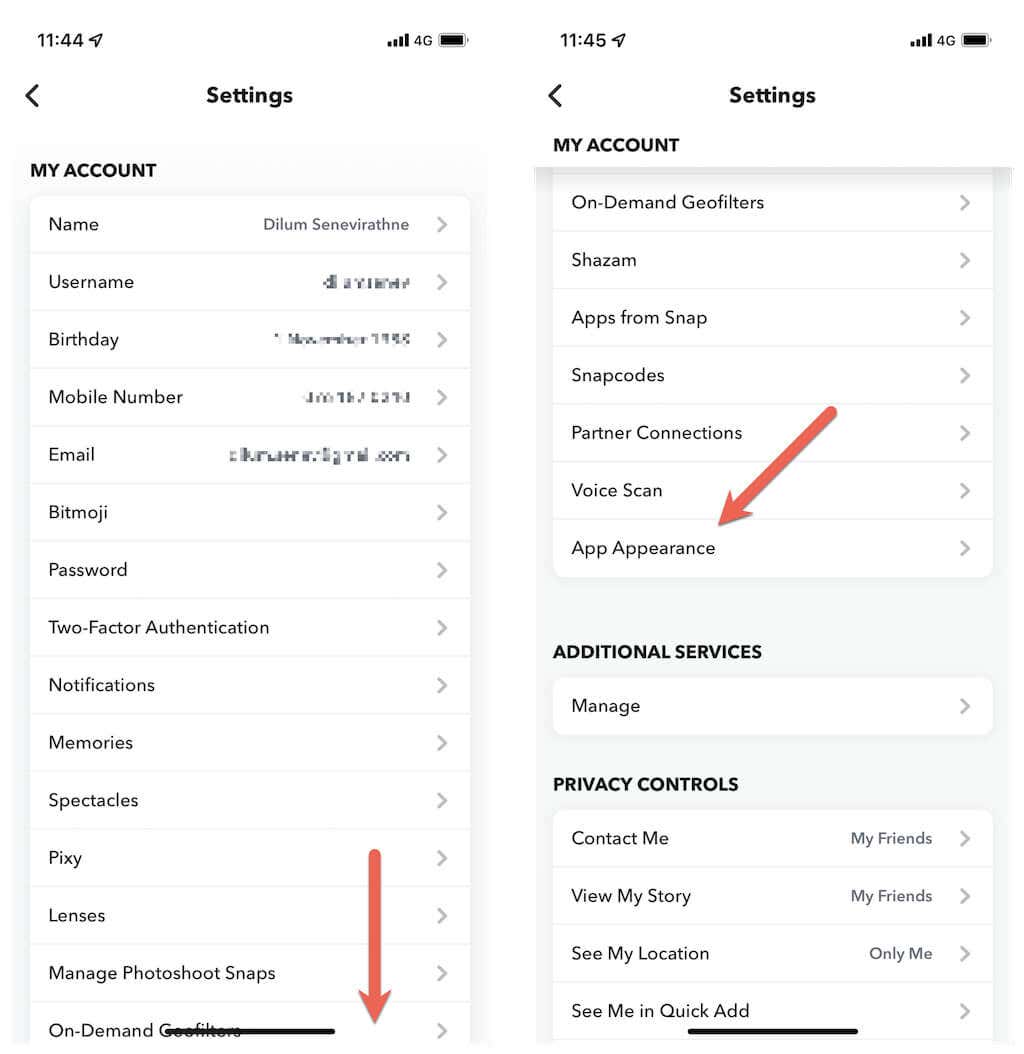
Task: Open Manage under Additional Services
Action: click(x=772, y=706)
